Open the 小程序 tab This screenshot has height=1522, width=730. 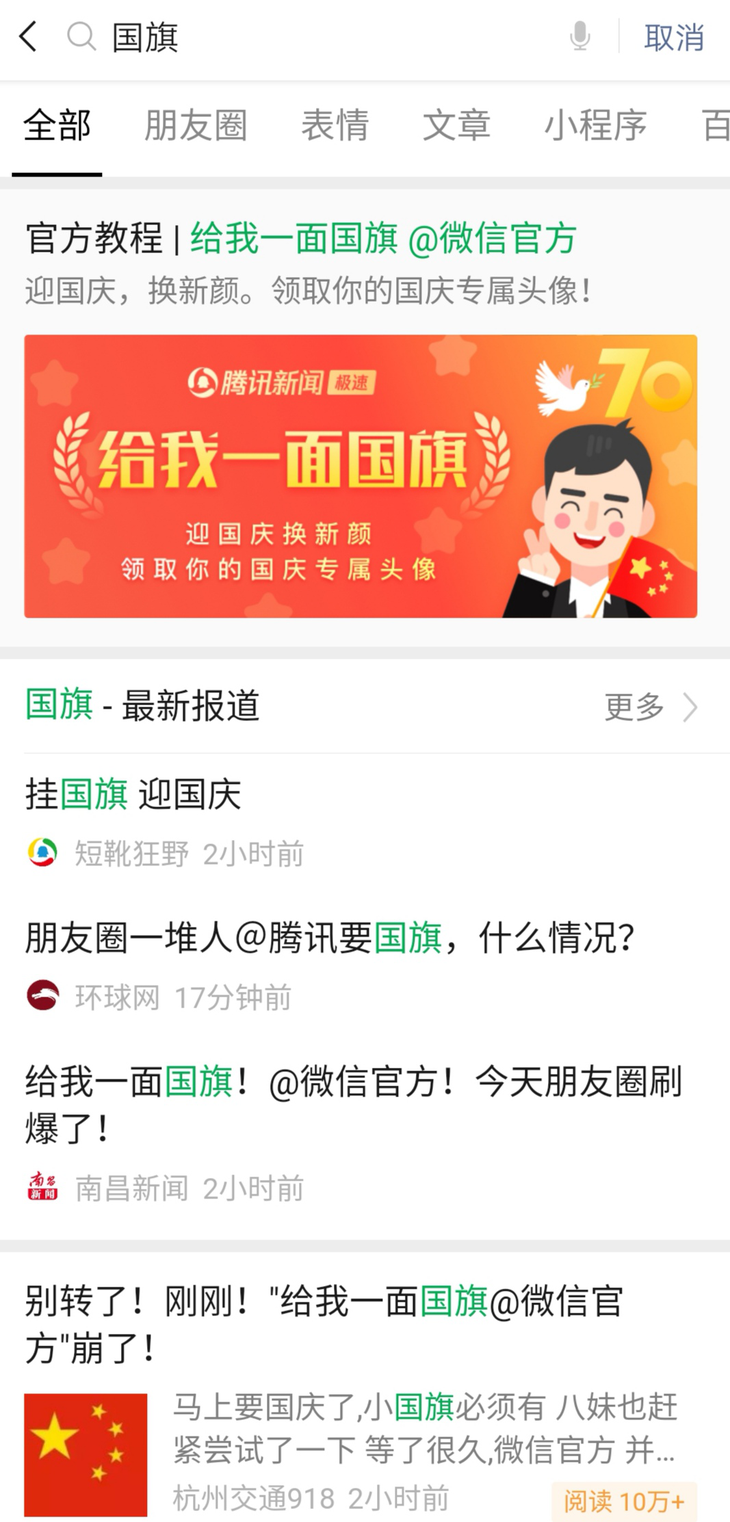coord(595,126)
